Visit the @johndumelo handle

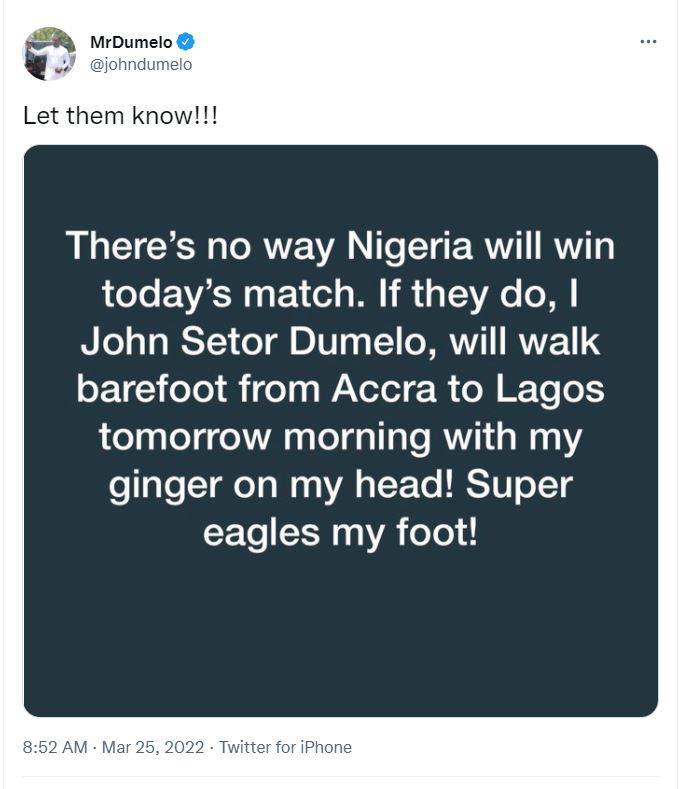140,65
